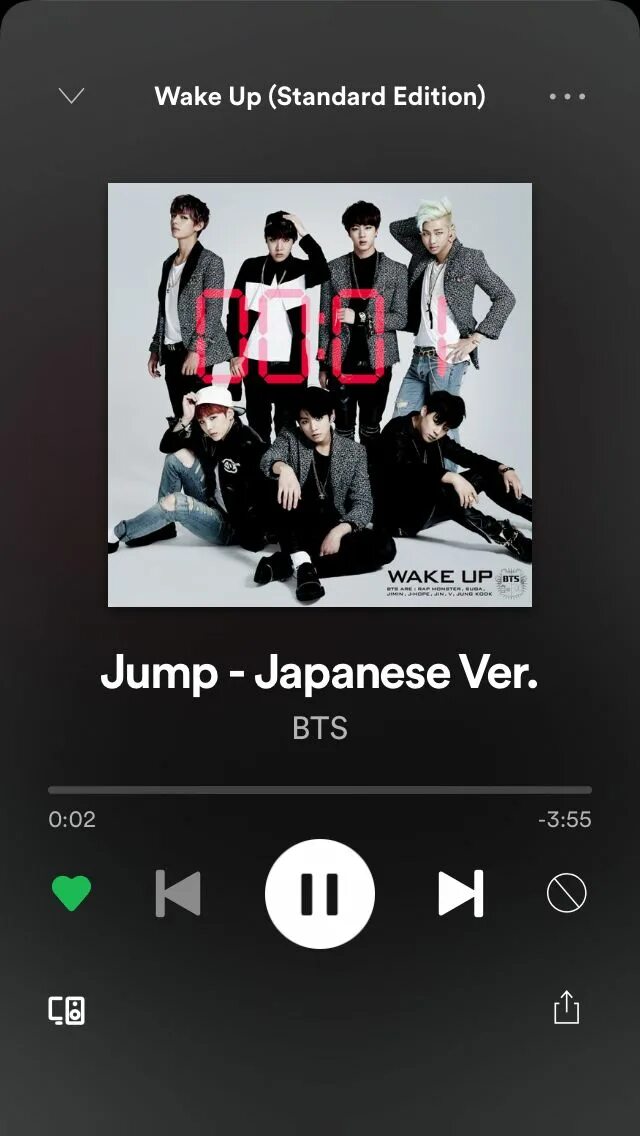Tap the song progress bar
This screenshot has width=640, height=1136.
(320, 790)
